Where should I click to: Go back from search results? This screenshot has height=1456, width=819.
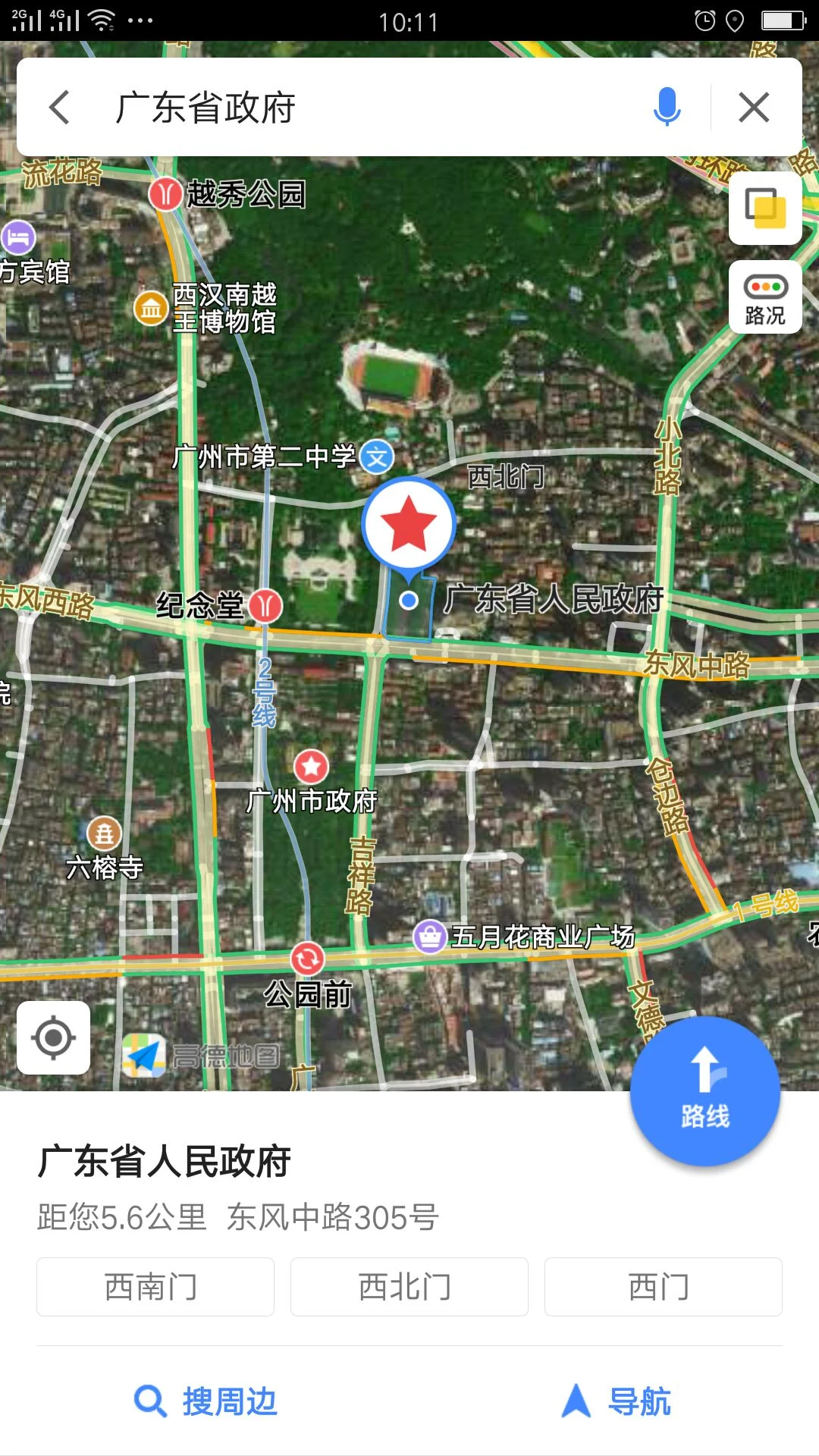[59, 107]
